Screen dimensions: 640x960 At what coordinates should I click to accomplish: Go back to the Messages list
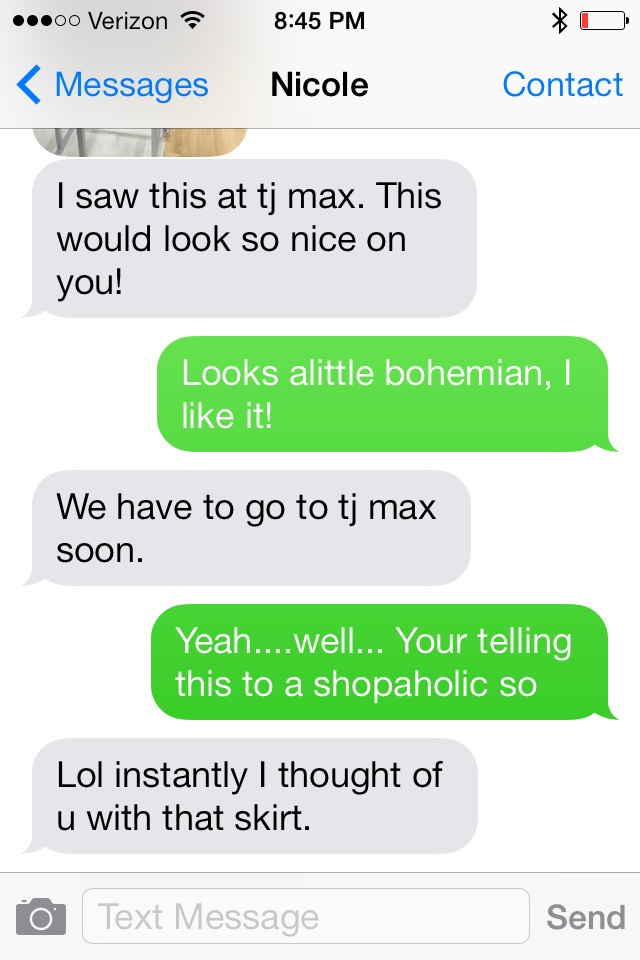pos(112,85)
